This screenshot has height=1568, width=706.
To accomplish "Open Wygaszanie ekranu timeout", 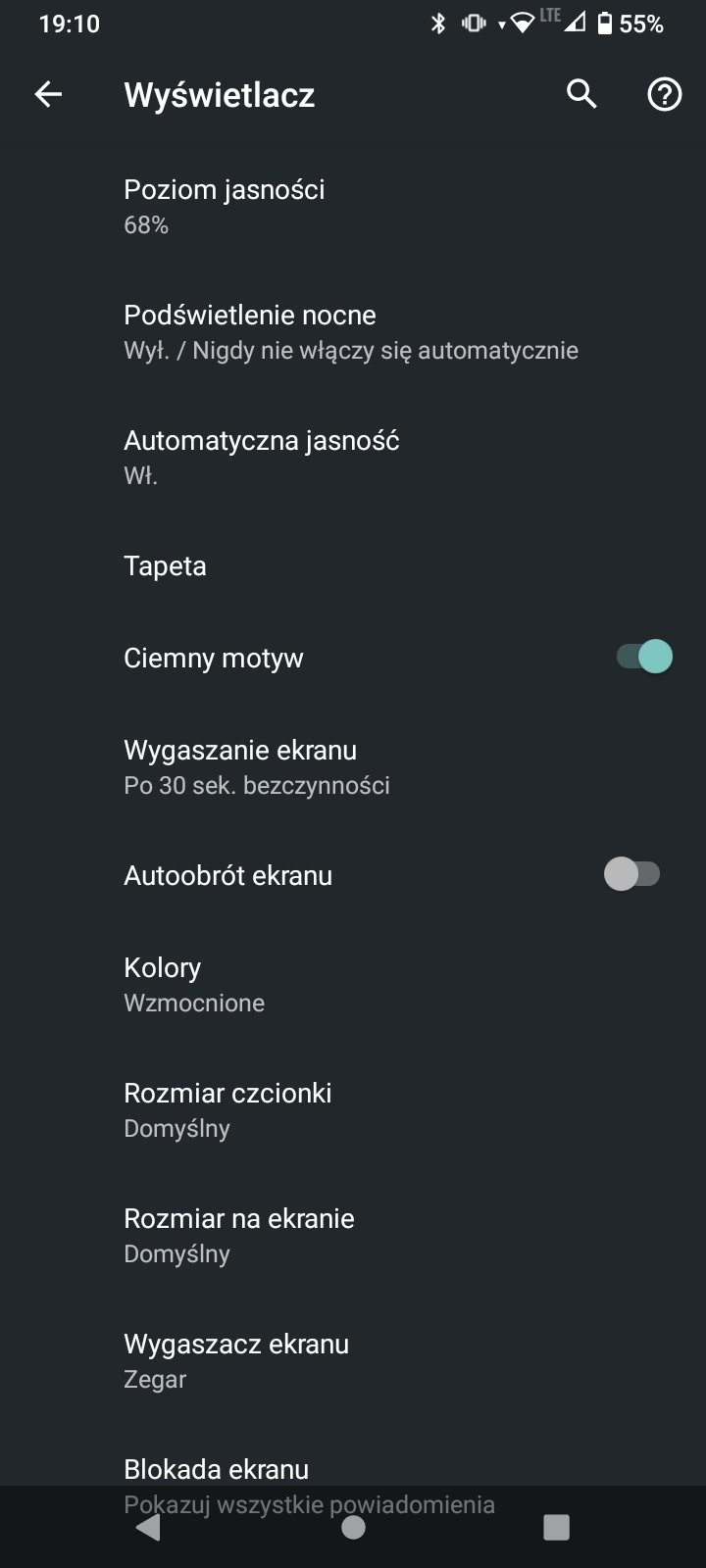I will click(x=353, y=766).
